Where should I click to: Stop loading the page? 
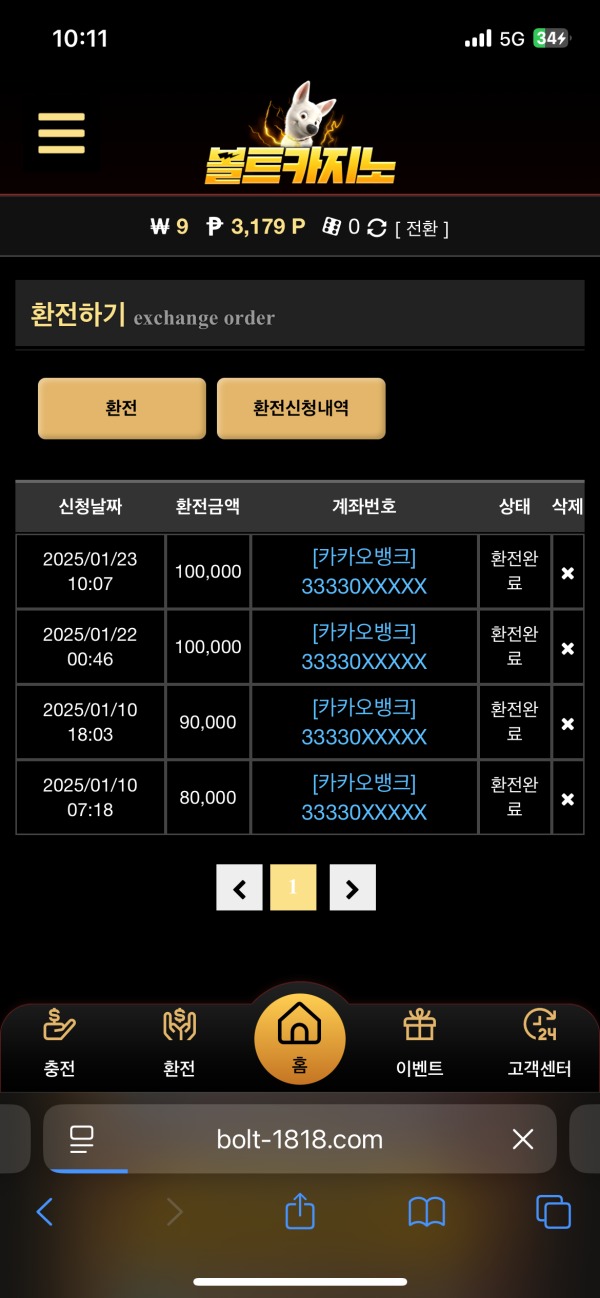[x=522, y=1139]
